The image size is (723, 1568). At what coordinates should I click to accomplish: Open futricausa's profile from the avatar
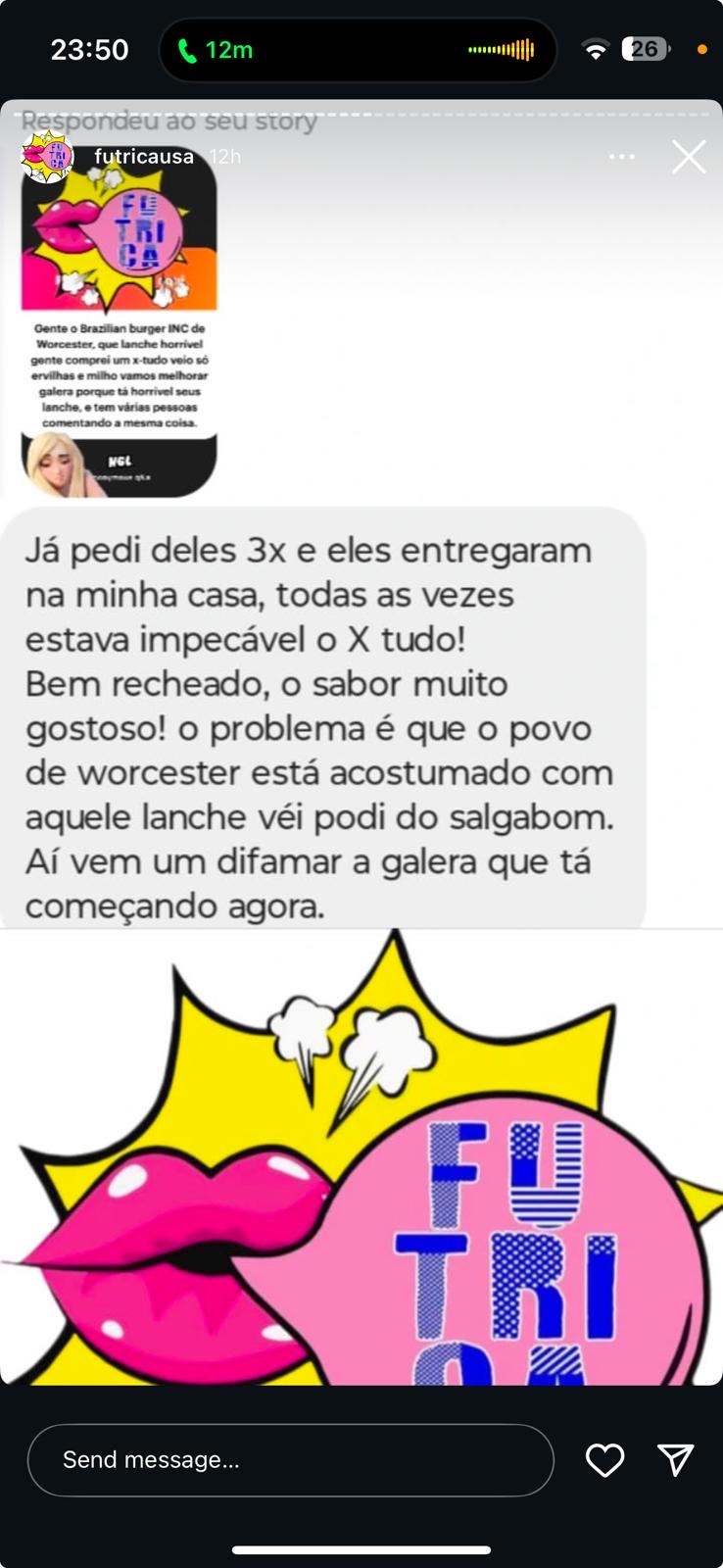47,157
